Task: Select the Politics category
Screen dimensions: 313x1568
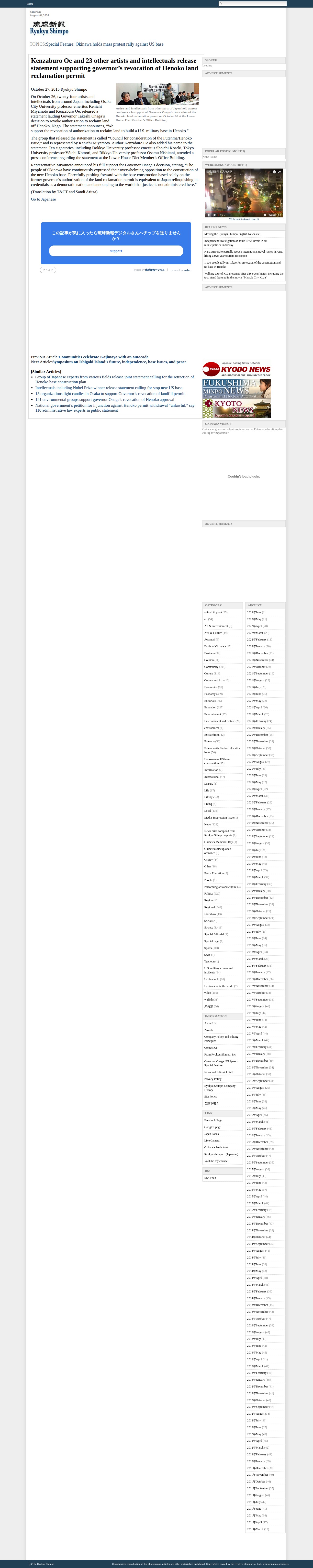Action: [209, 894]
